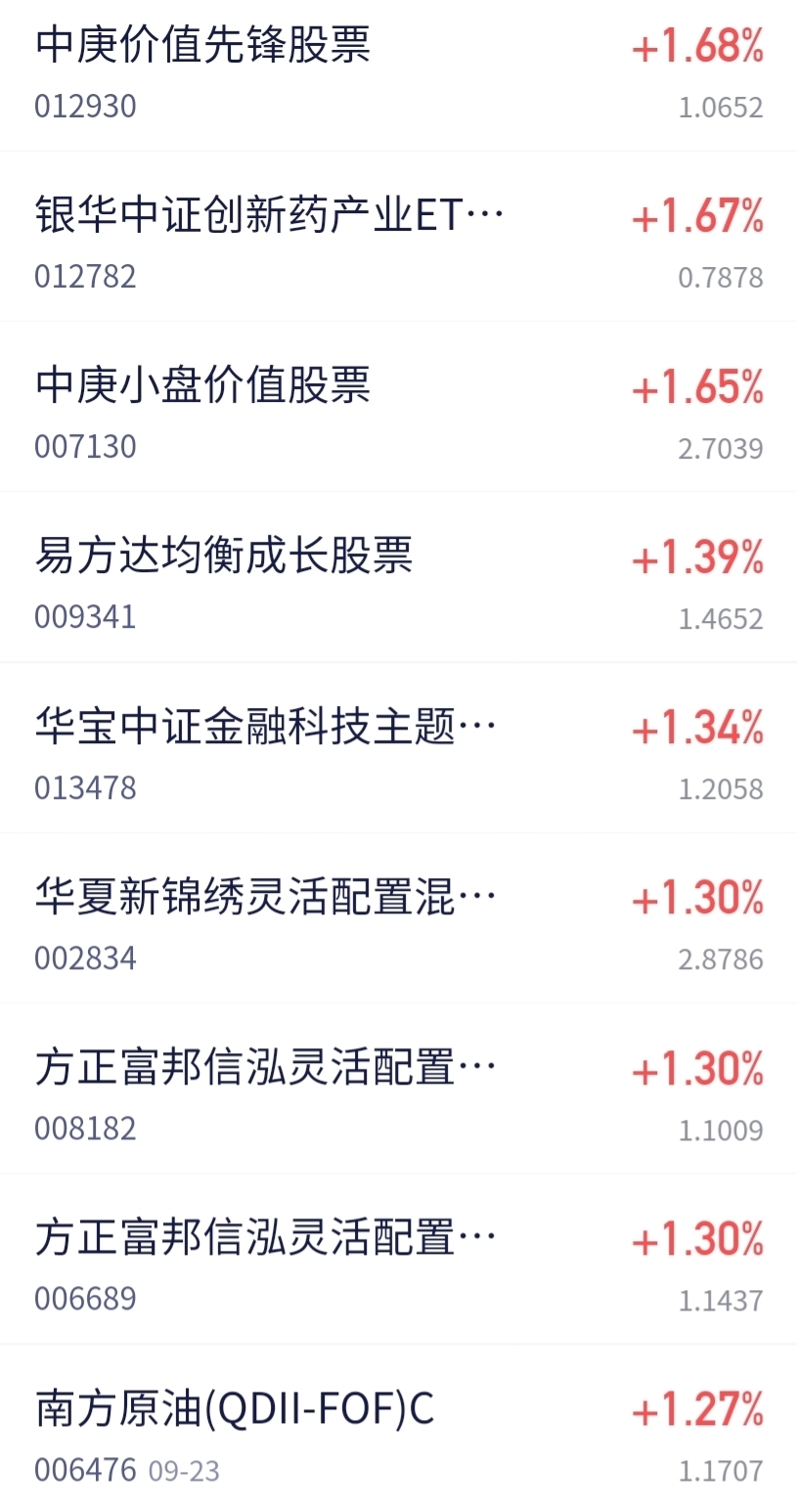Screen dimensions: 797x1512
Task: Open 中庚价值先锋股票 fund details
Action: click(203, 46)
